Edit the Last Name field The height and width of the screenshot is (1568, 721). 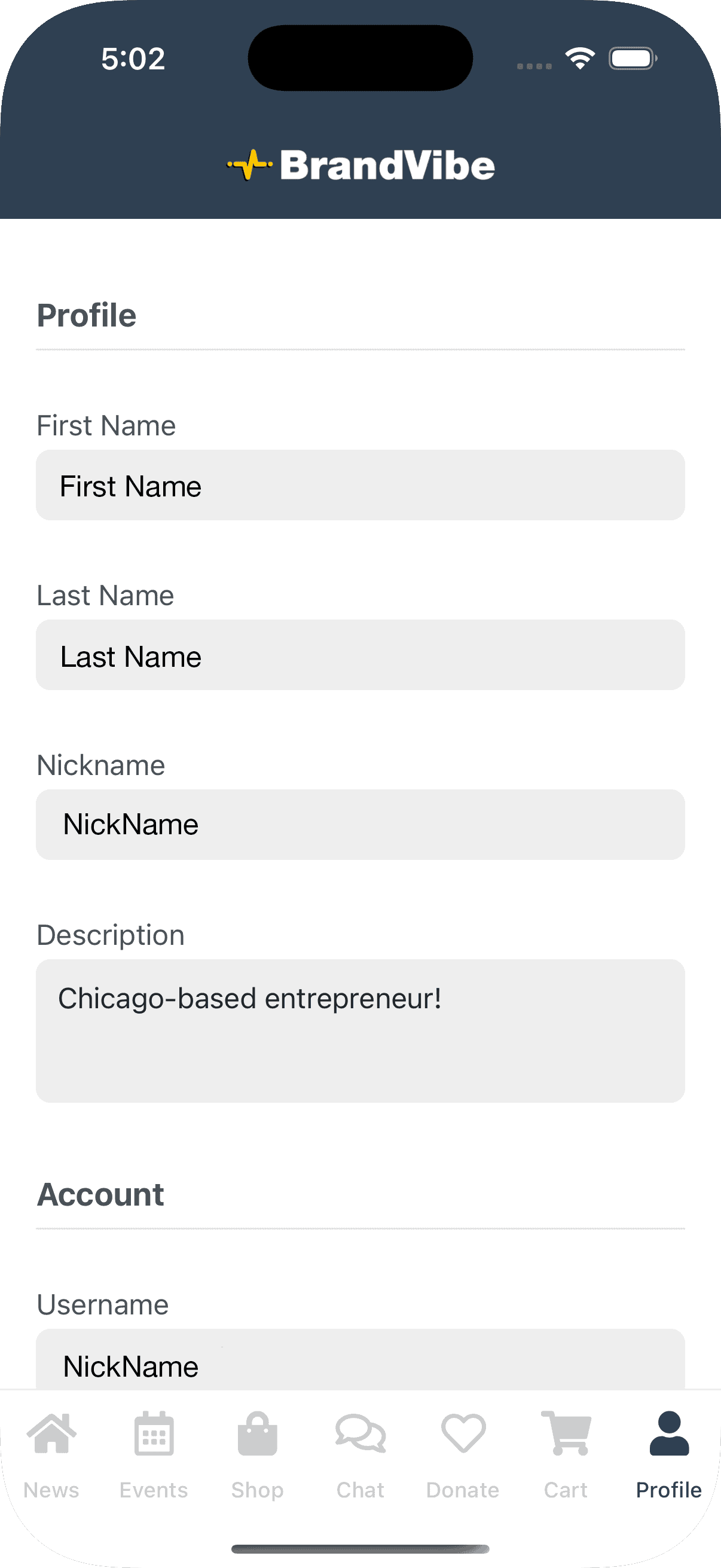[x=360, y=655]
